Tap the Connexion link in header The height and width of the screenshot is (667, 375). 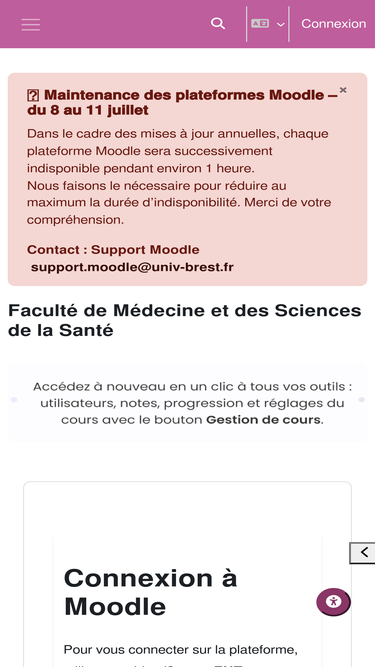333,24
